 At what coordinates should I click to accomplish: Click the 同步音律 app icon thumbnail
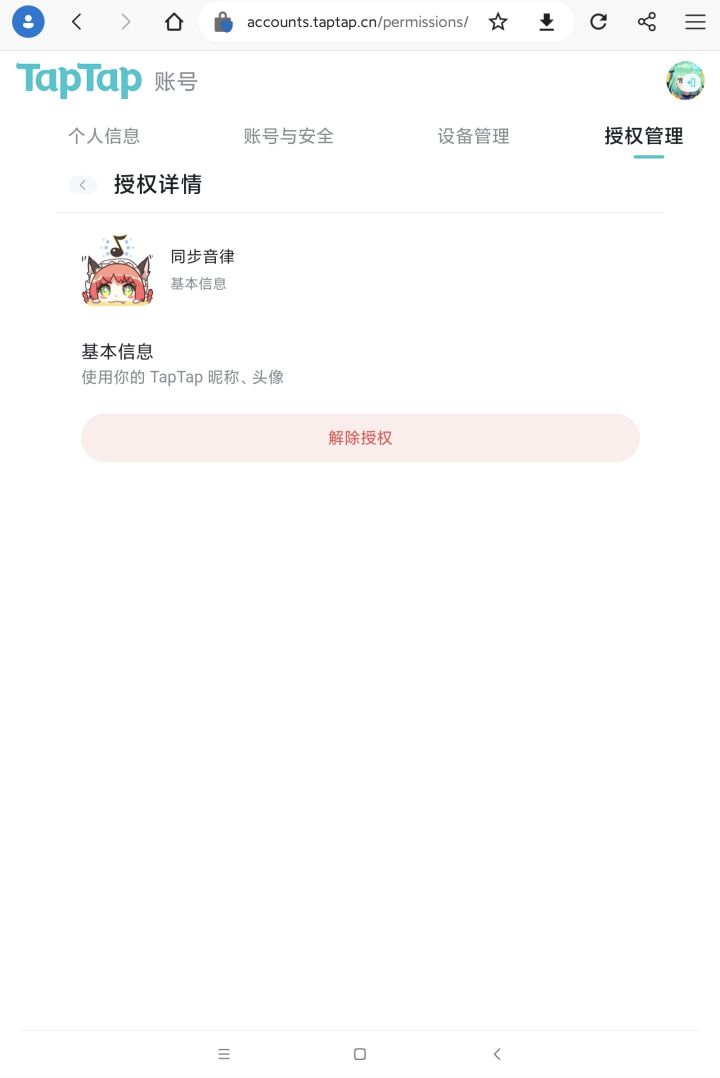[117, 270]
